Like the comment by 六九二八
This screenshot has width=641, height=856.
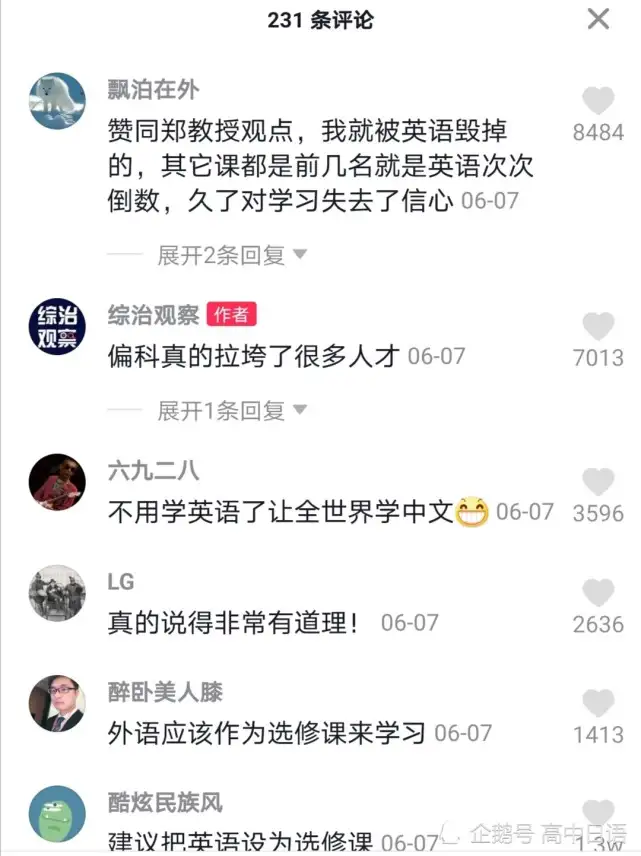[x=598, y=482]
